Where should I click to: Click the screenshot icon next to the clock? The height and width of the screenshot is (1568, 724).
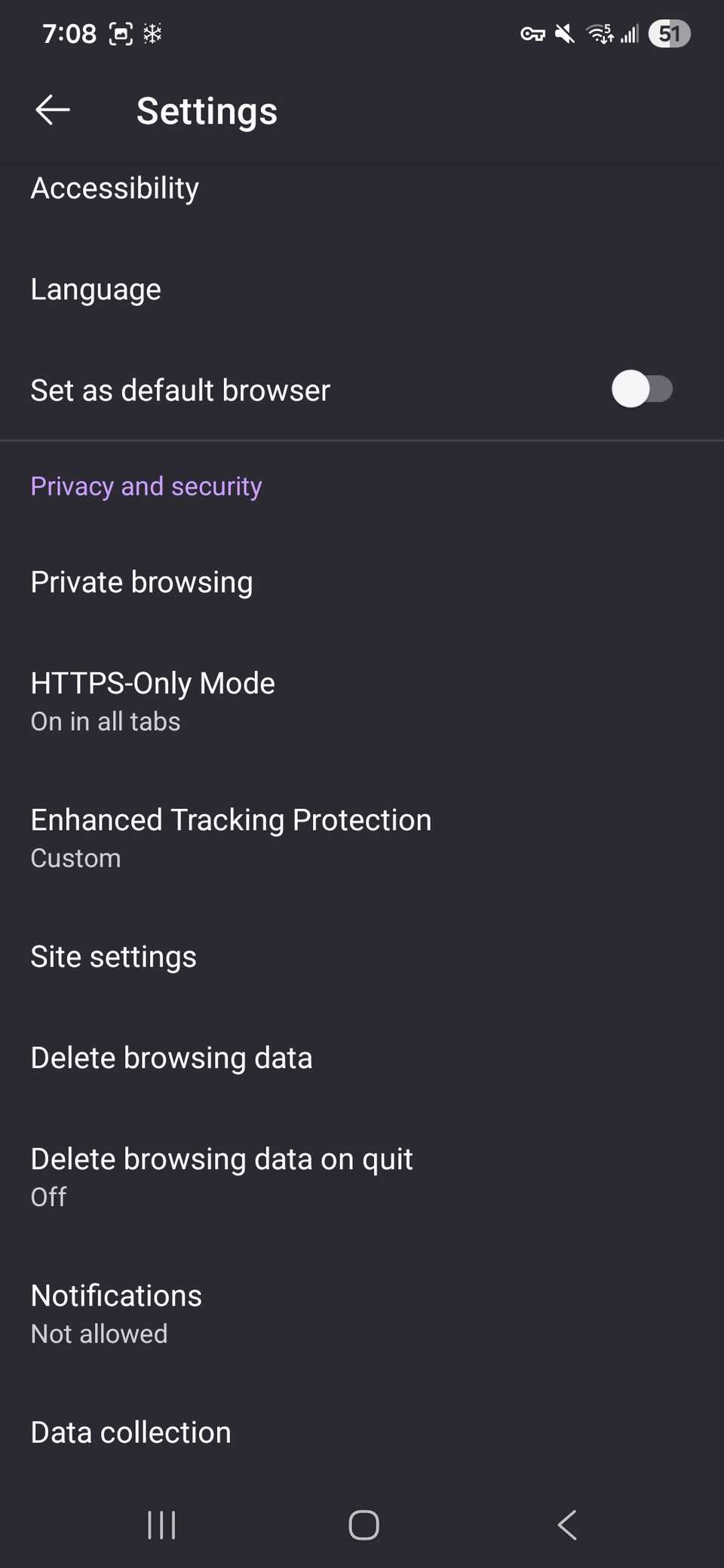pos(121,33)
